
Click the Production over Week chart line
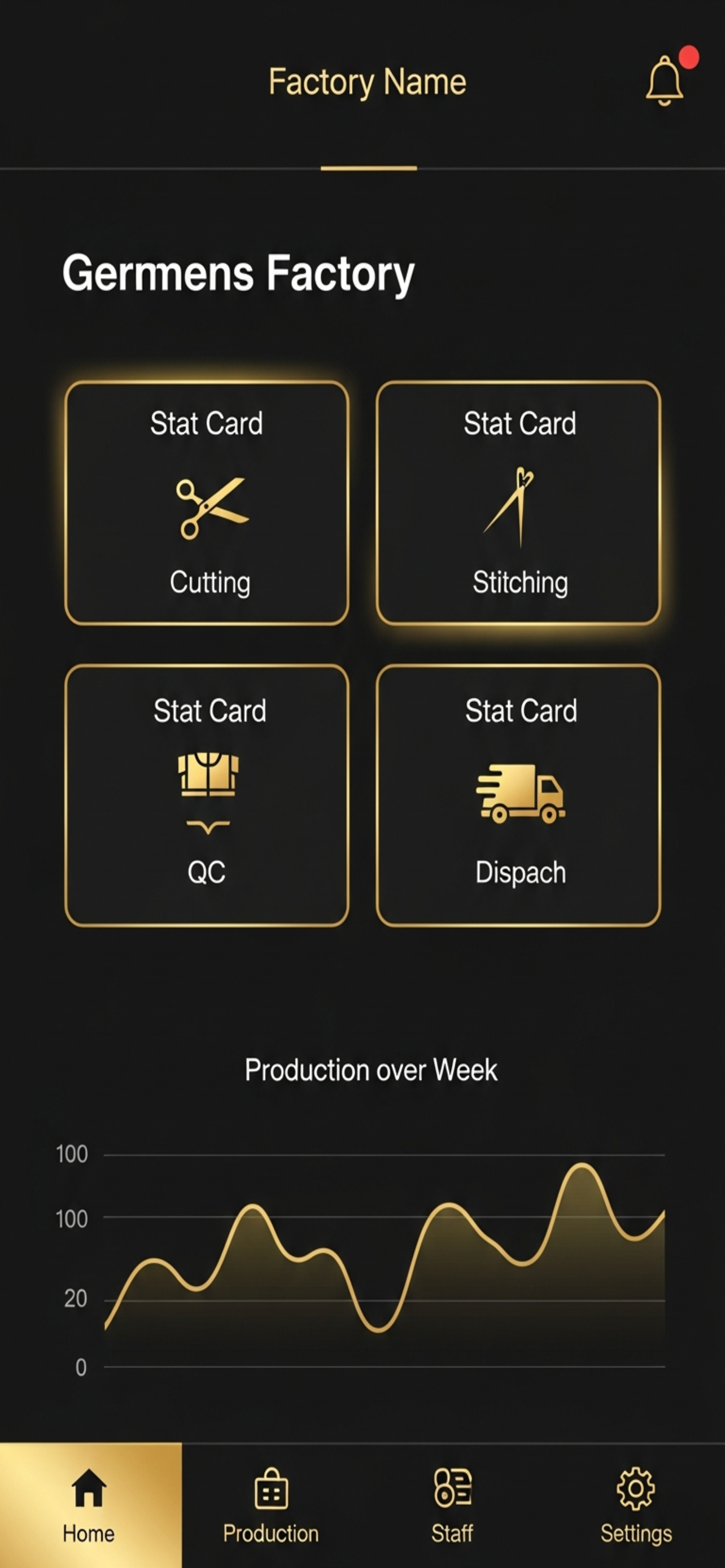pos(365,1254)
